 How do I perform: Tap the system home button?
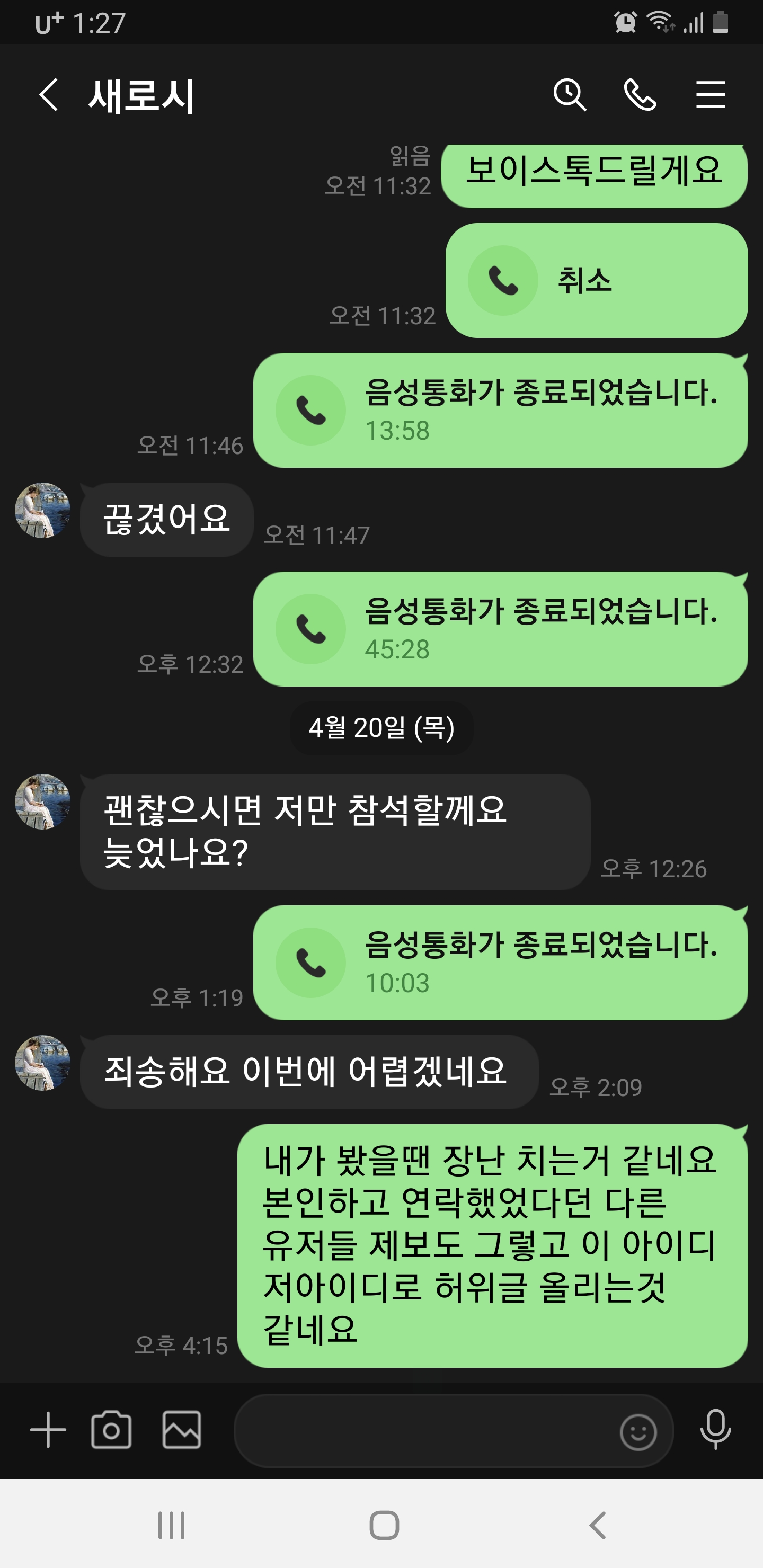coord(384,1526)
